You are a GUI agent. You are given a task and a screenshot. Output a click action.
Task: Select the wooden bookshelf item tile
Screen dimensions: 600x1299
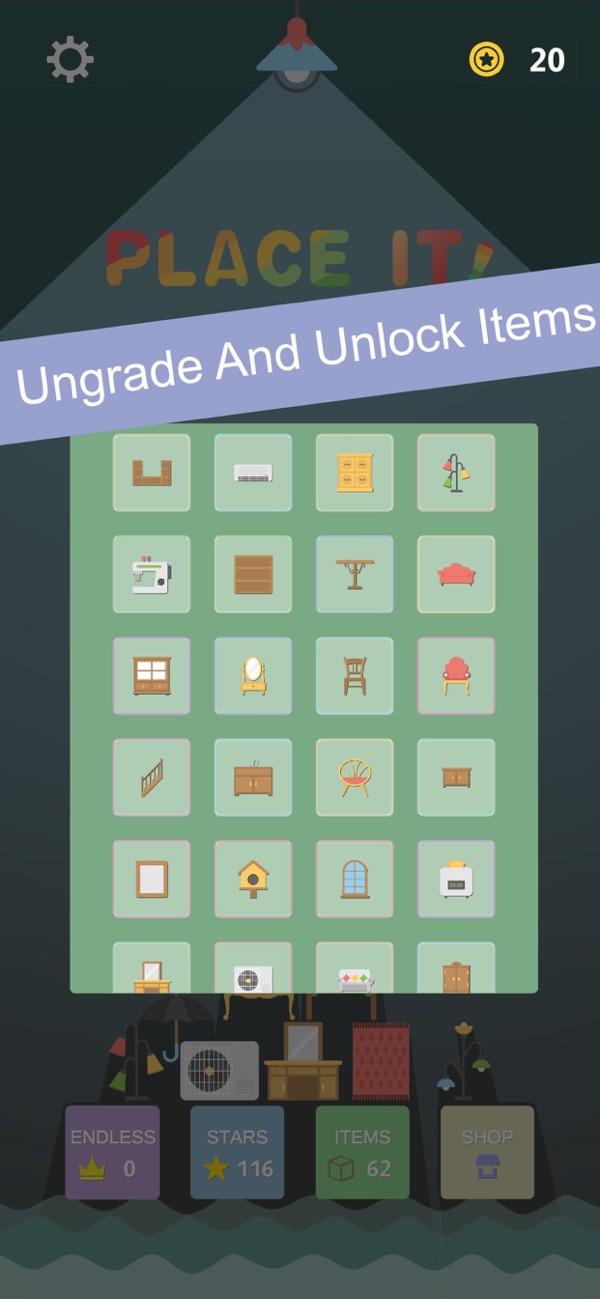point(253,575)
